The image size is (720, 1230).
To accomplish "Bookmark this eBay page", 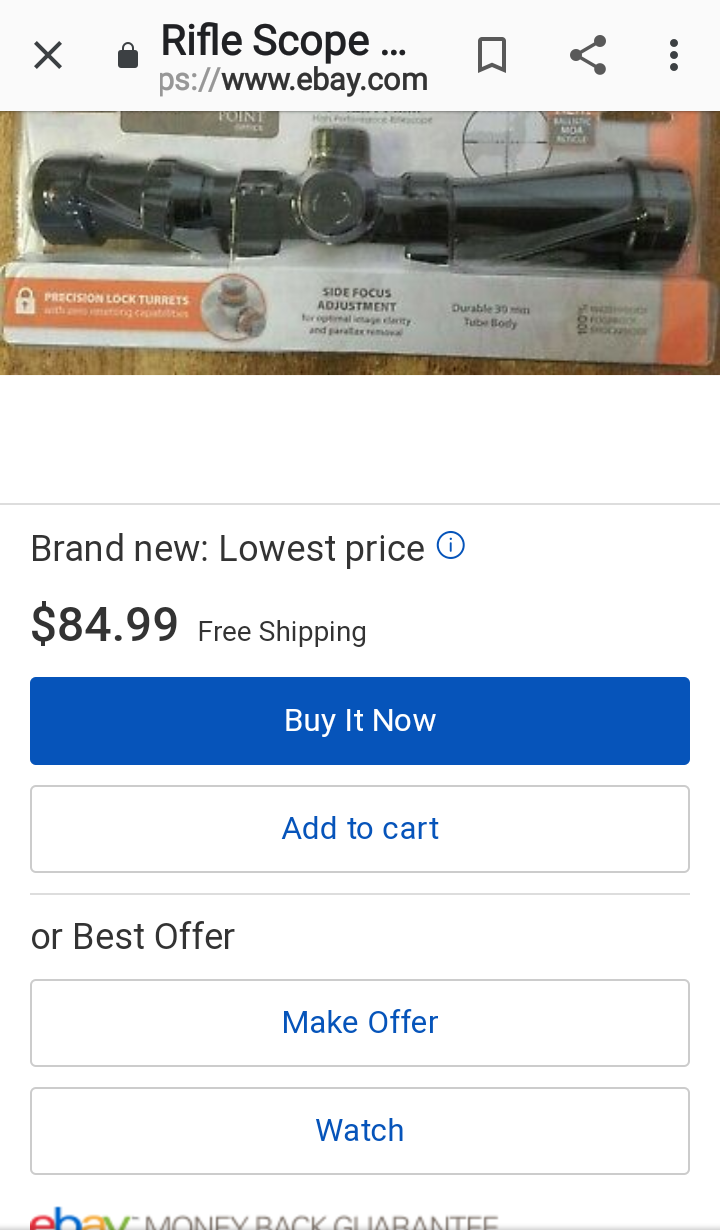I will [x=491, y=56].
